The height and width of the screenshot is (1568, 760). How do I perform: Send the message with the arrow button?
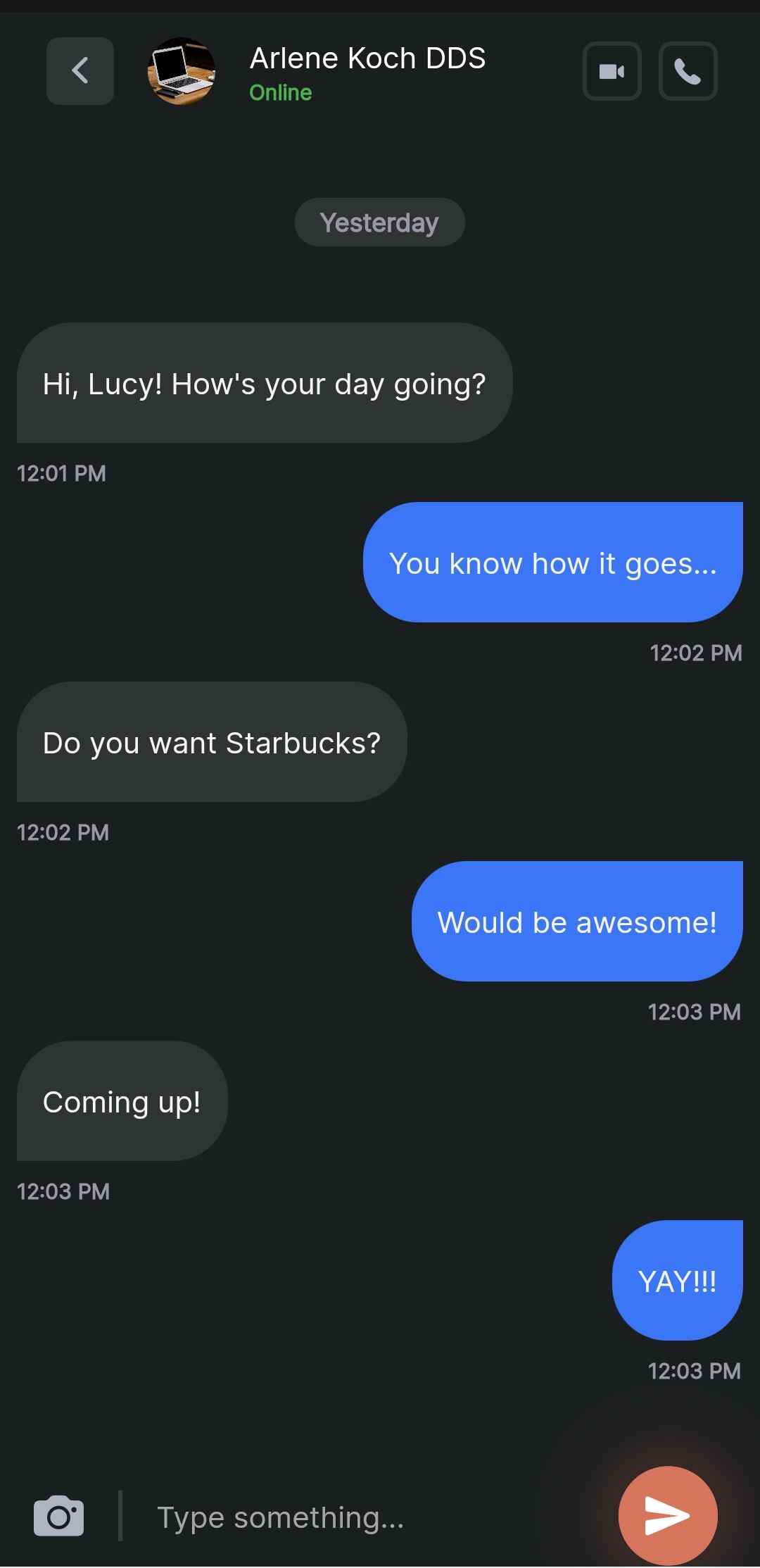(667, 1515)
